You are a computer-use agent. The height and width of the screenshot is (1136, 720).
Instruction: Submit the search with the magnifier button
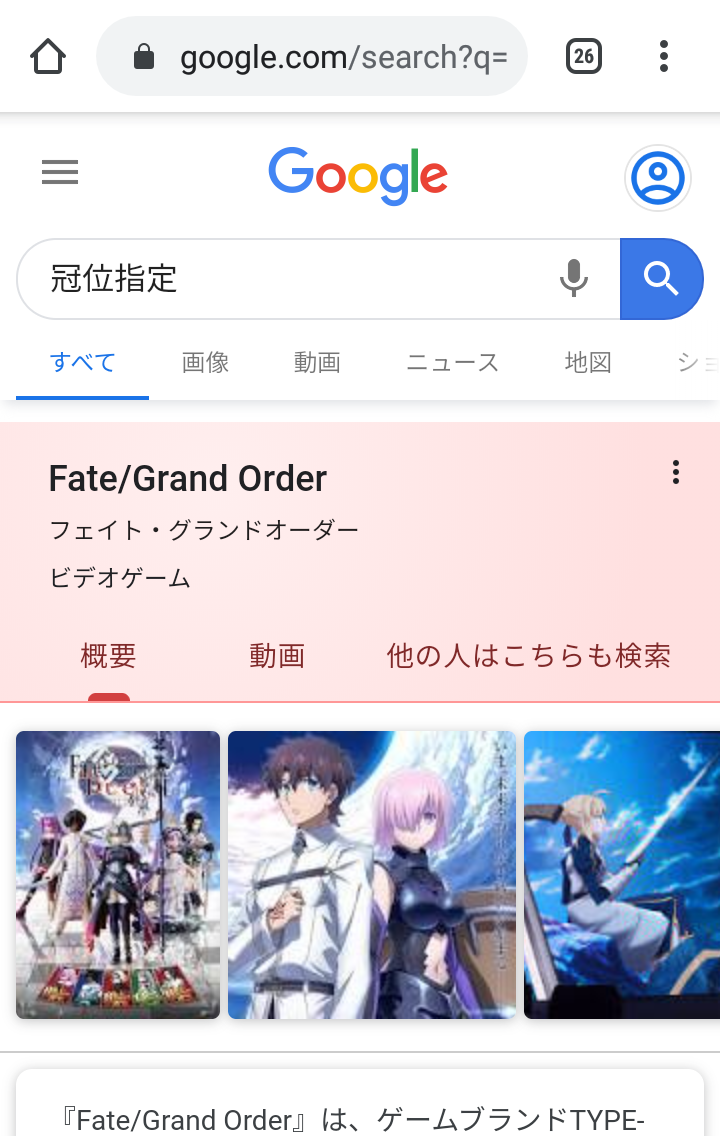(x=661, y=279)
